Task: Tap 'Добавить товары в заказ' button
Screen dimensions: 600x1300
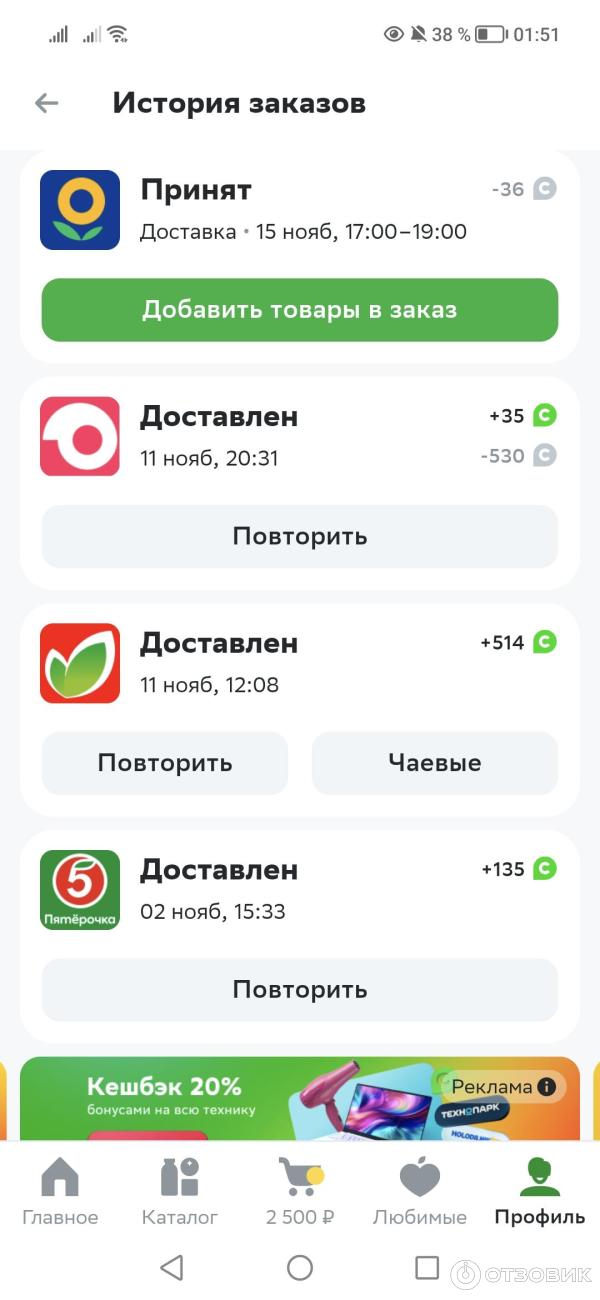Action: click(x=299, y=310)
